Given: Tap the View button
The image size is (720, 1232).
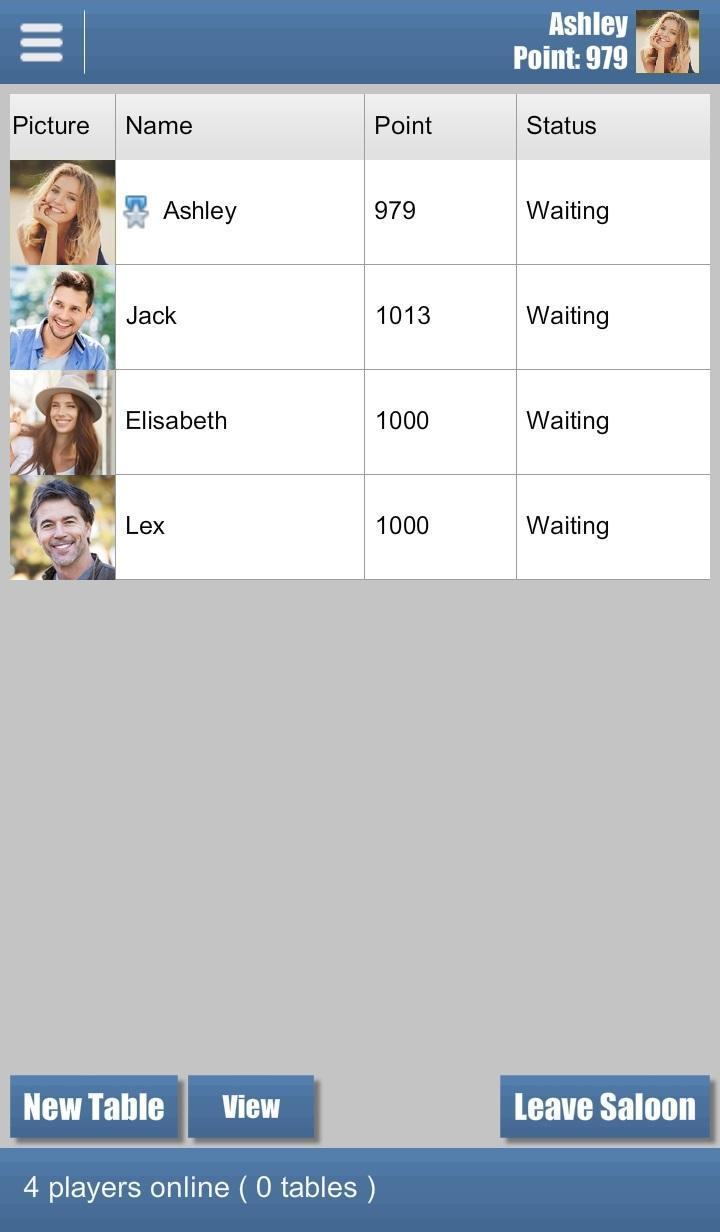Looking at the screenshot, I should pos(251,1107).
